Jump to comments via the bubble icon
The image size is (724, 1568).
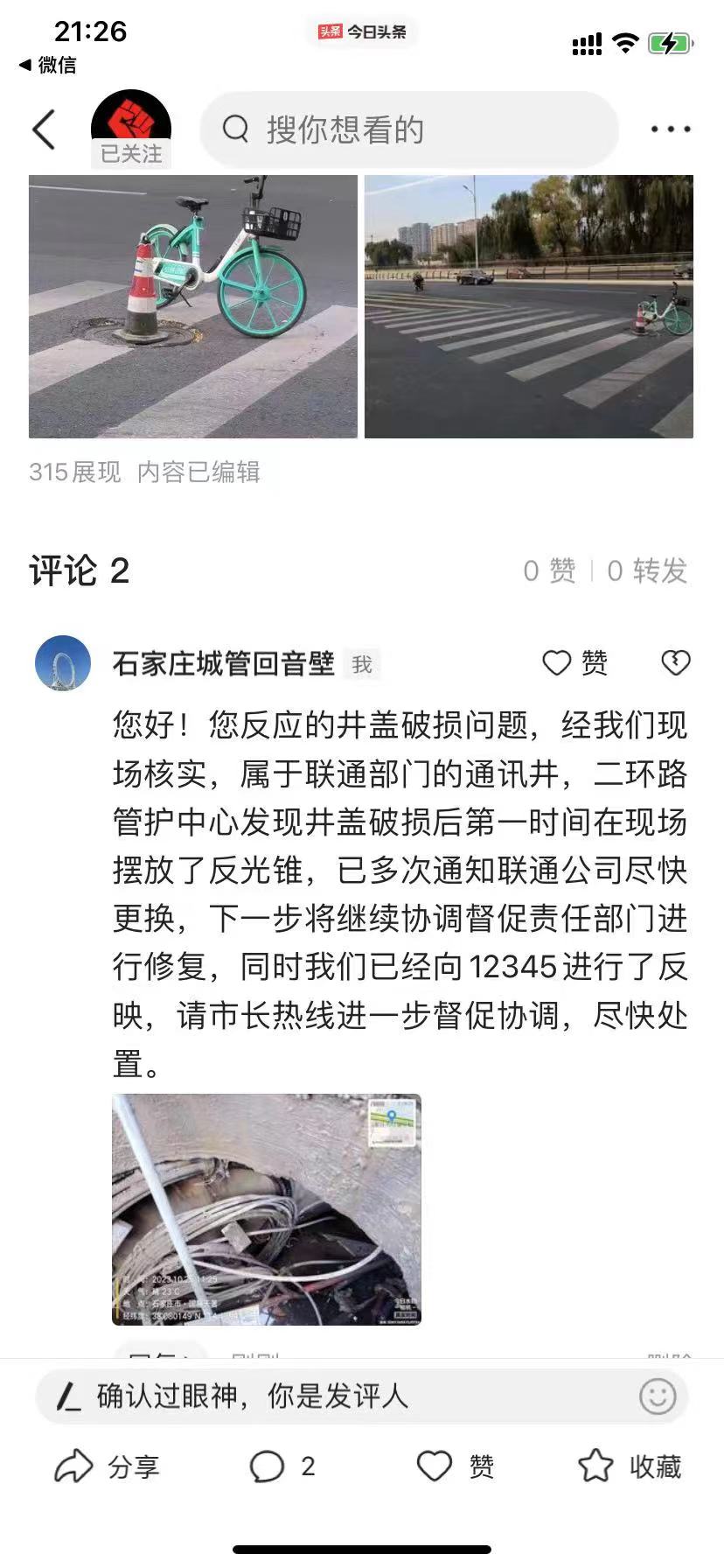coord(282,1466)
